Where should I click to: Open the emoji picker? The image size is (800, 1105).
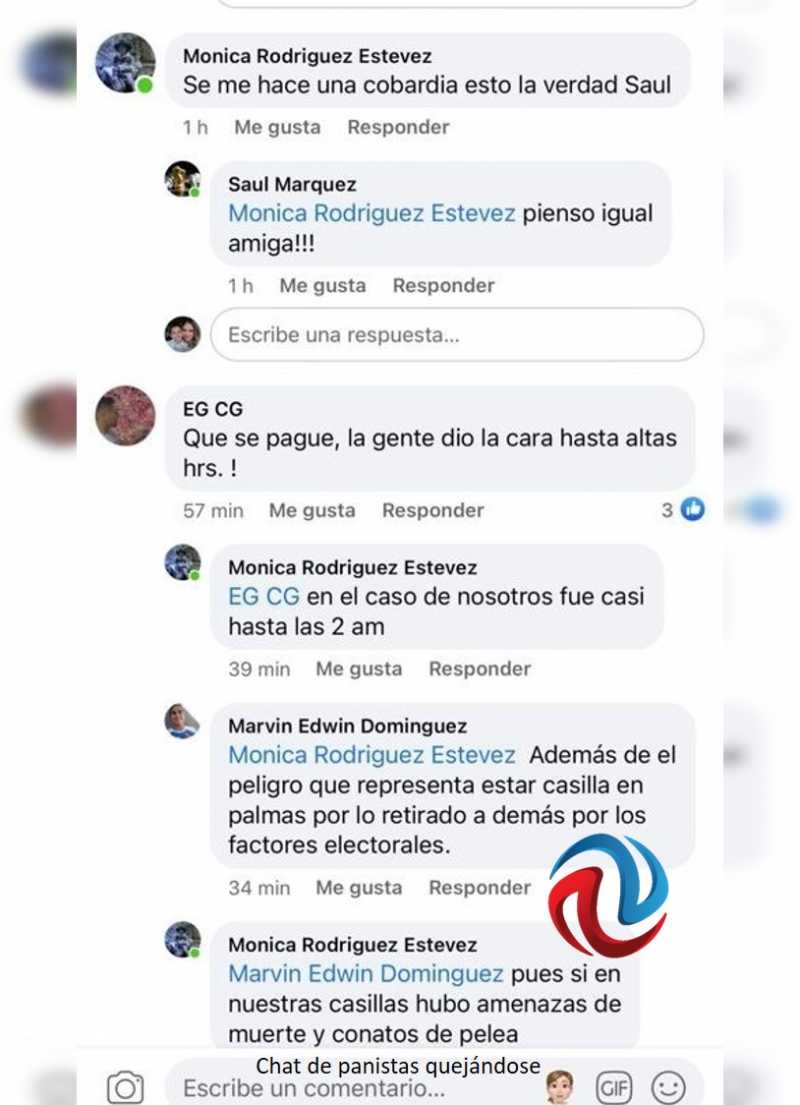[x=669, y=1087]
